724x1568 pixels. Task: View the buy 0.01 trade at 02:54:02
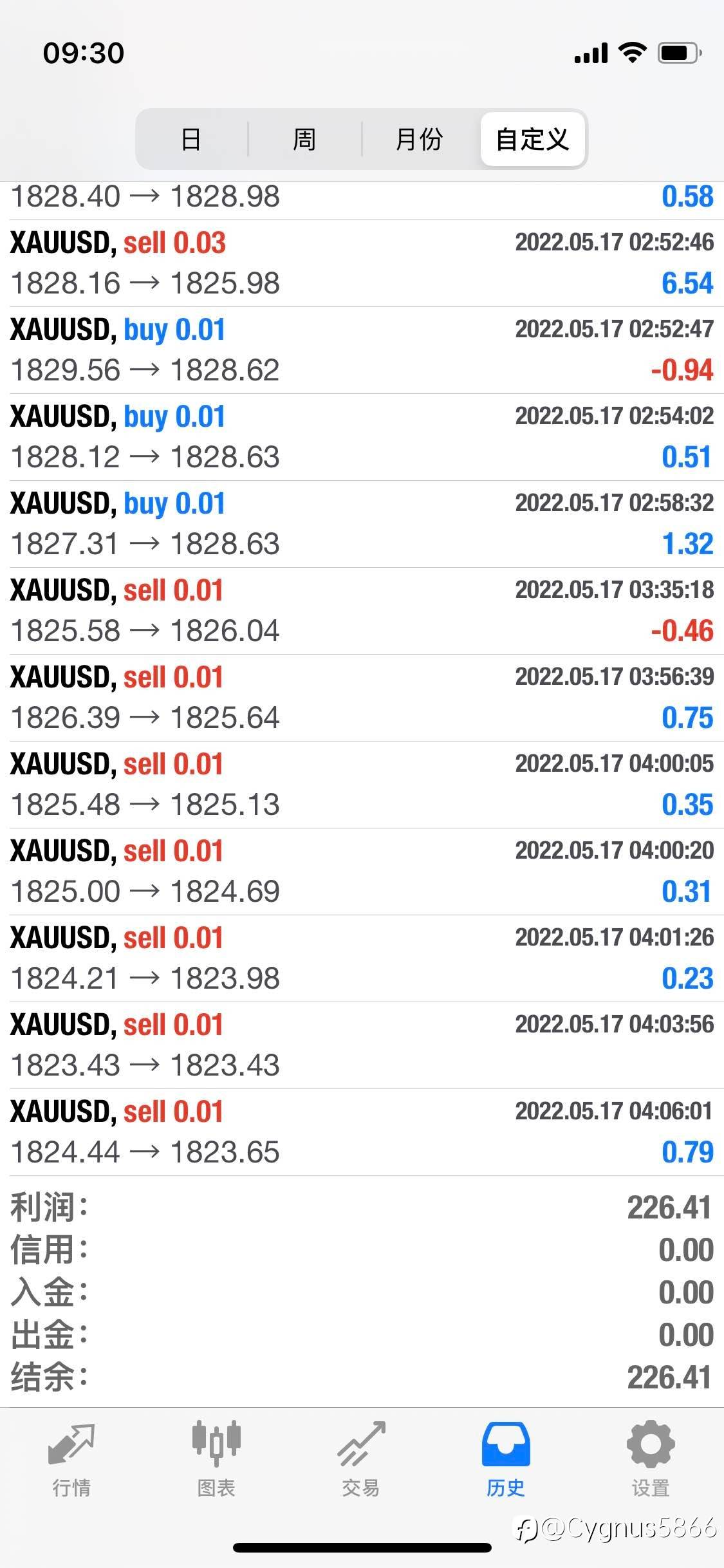362,437
